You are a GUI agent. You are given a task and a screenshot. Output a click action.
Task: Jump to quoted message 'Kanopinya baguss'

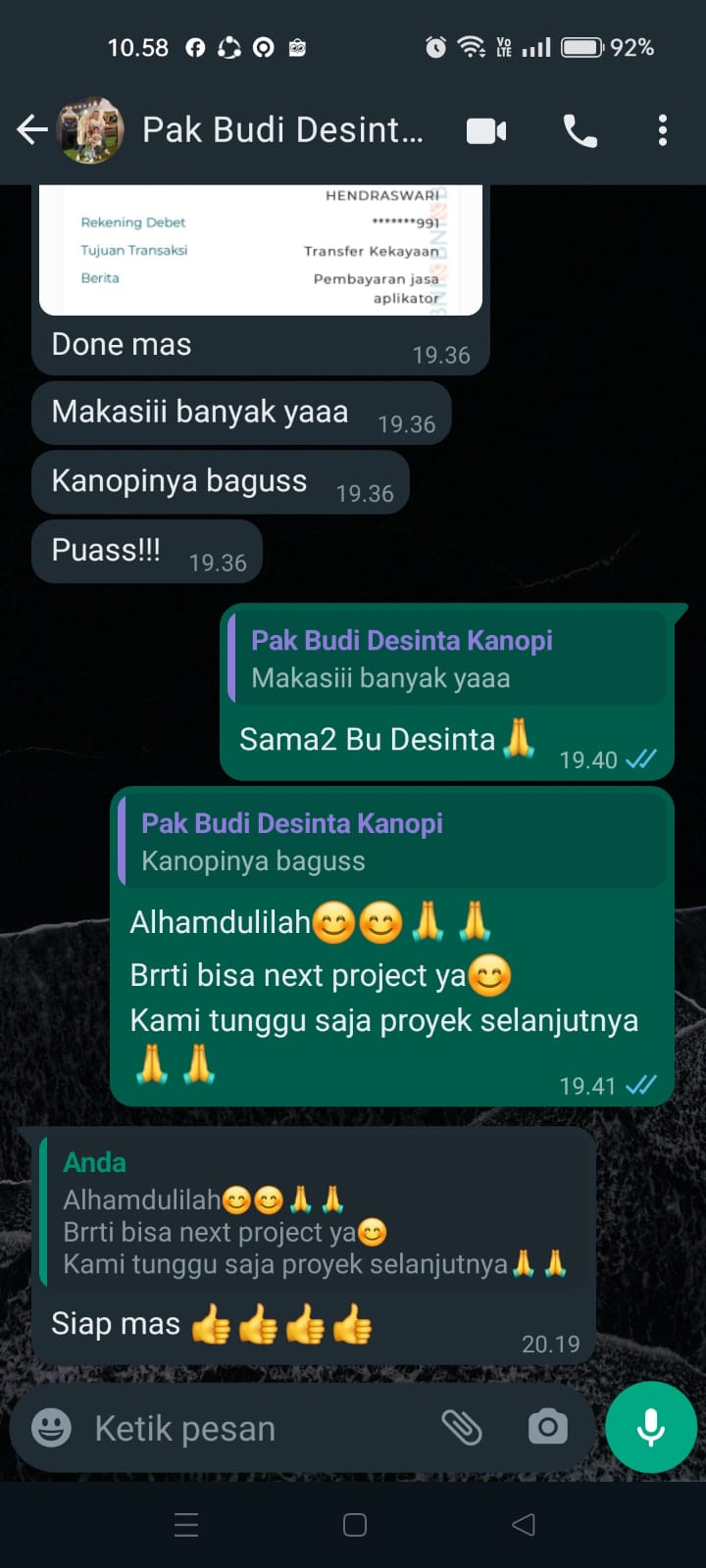pos(392,842)
